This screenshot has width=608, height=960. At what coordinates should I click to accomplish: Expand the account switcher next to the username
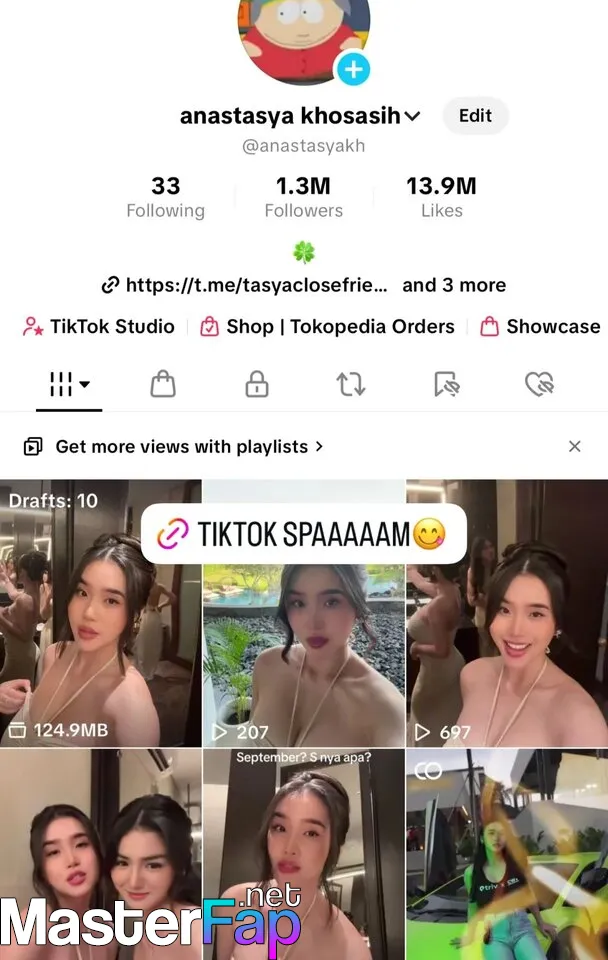point(412,117)
